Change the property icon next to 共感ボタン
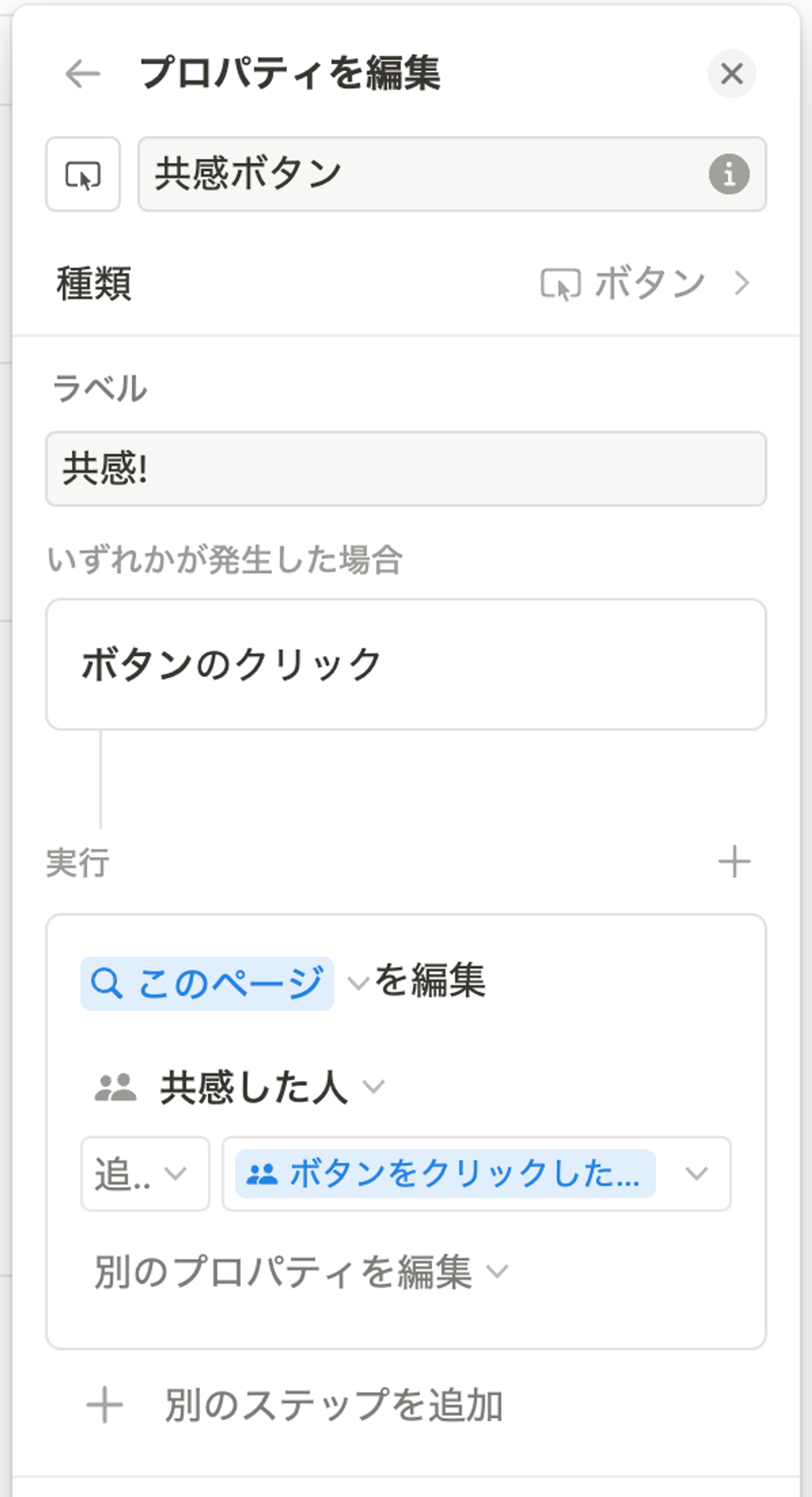 tap(83, 174)
